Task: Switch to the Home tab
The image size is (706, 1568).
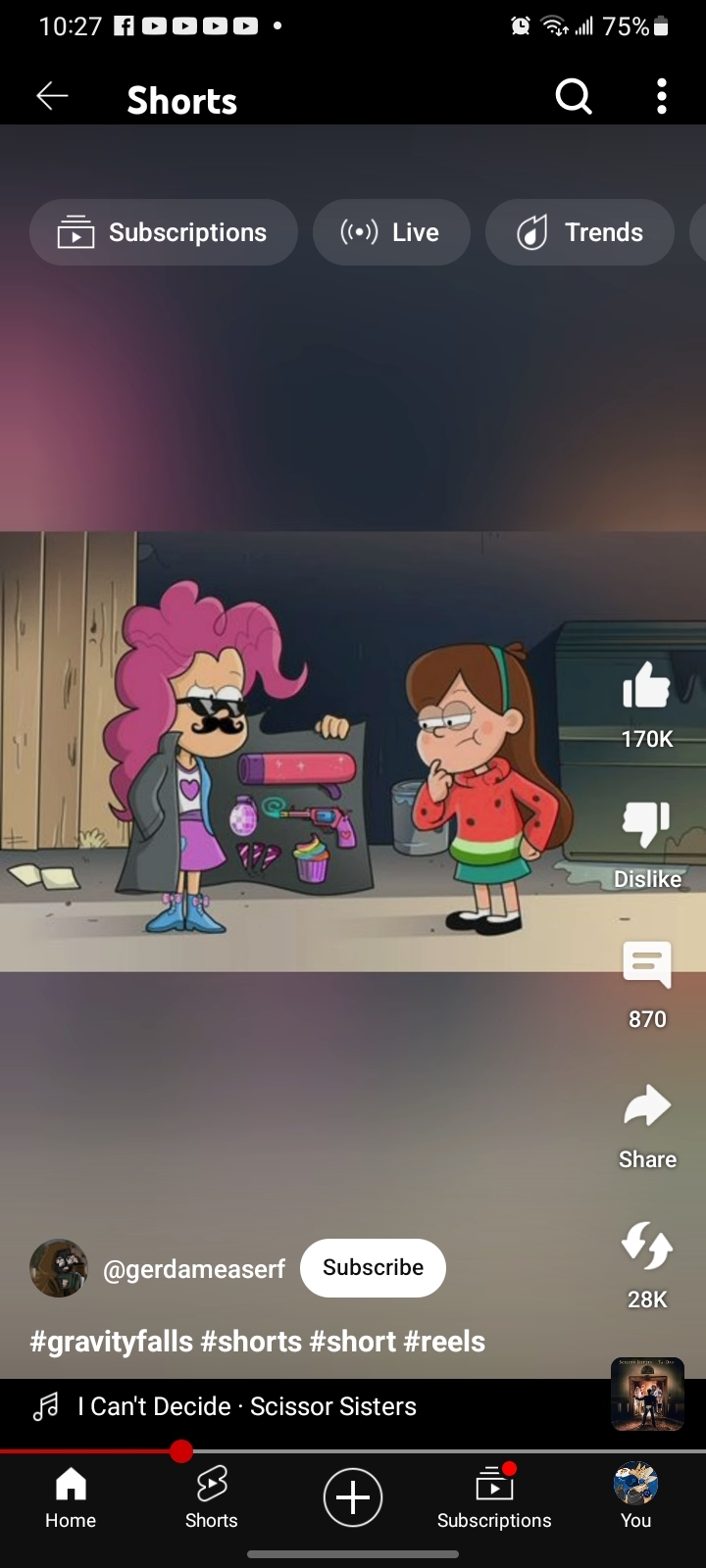Action: point(71,1497)
